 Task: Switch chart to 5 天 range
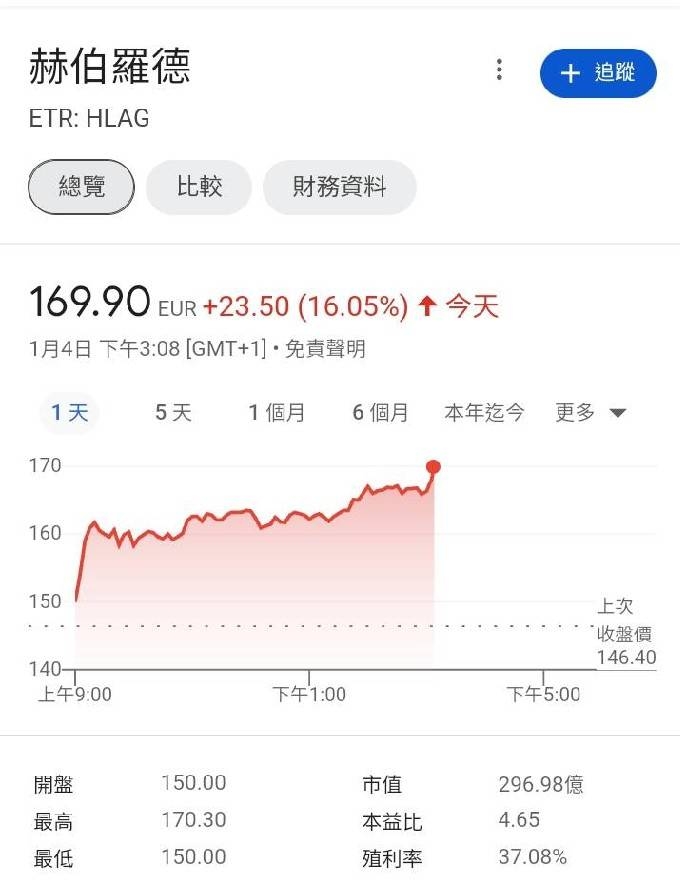tap(173, 413)
